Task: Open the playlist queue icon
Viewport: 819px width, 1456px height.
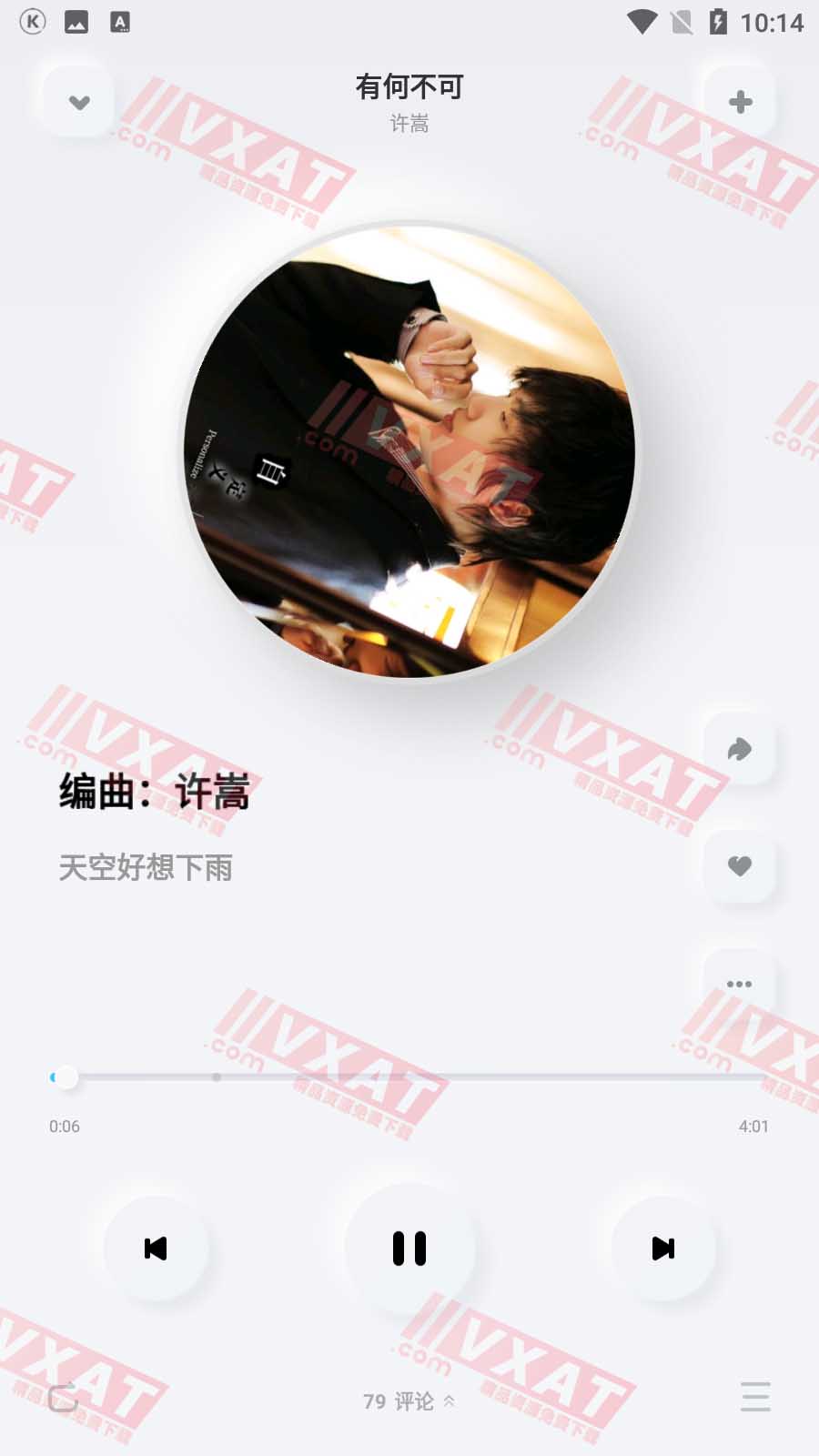Action: click(754, 1397)
